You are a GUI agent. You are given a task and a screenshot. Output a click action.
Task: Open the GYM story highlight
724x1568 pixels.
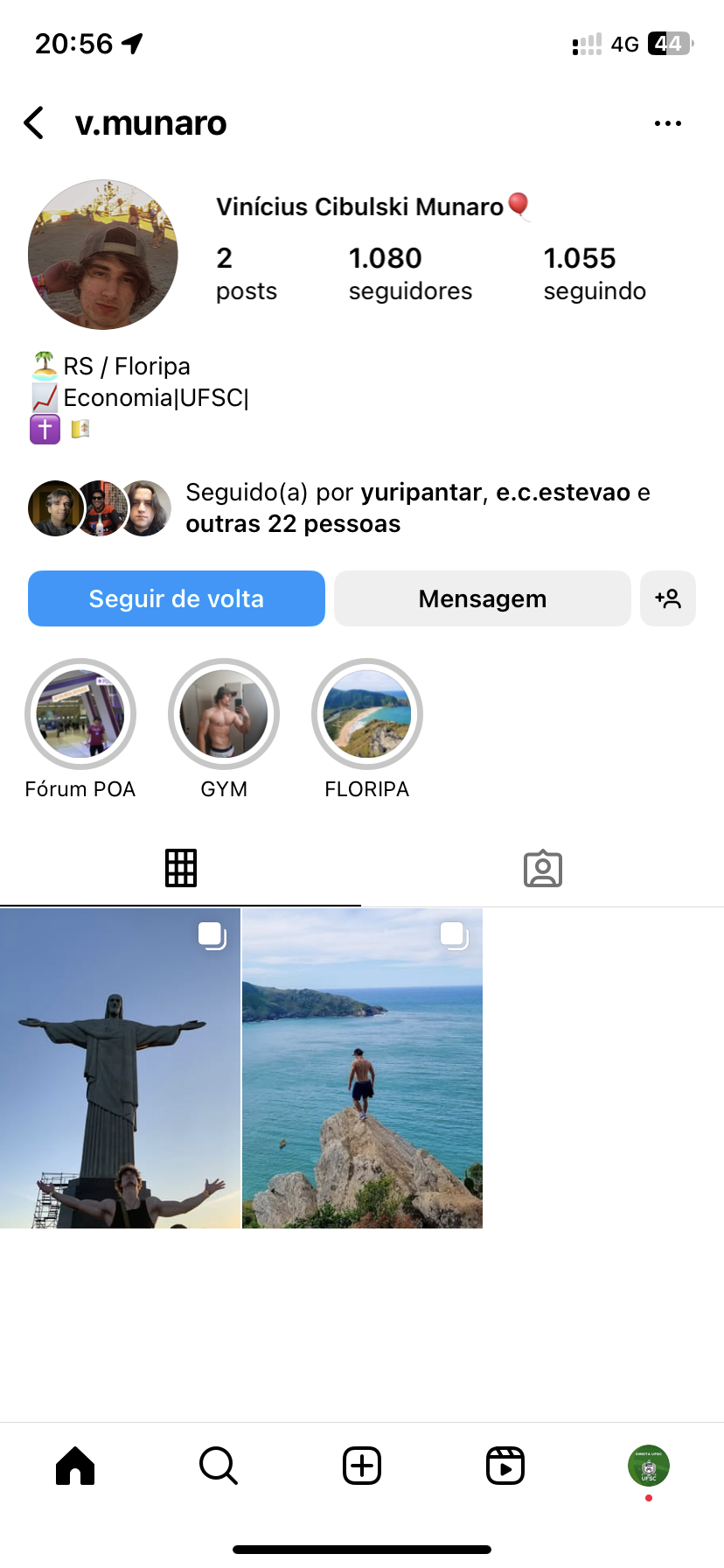pyautogui.click(x=224, y=715)
